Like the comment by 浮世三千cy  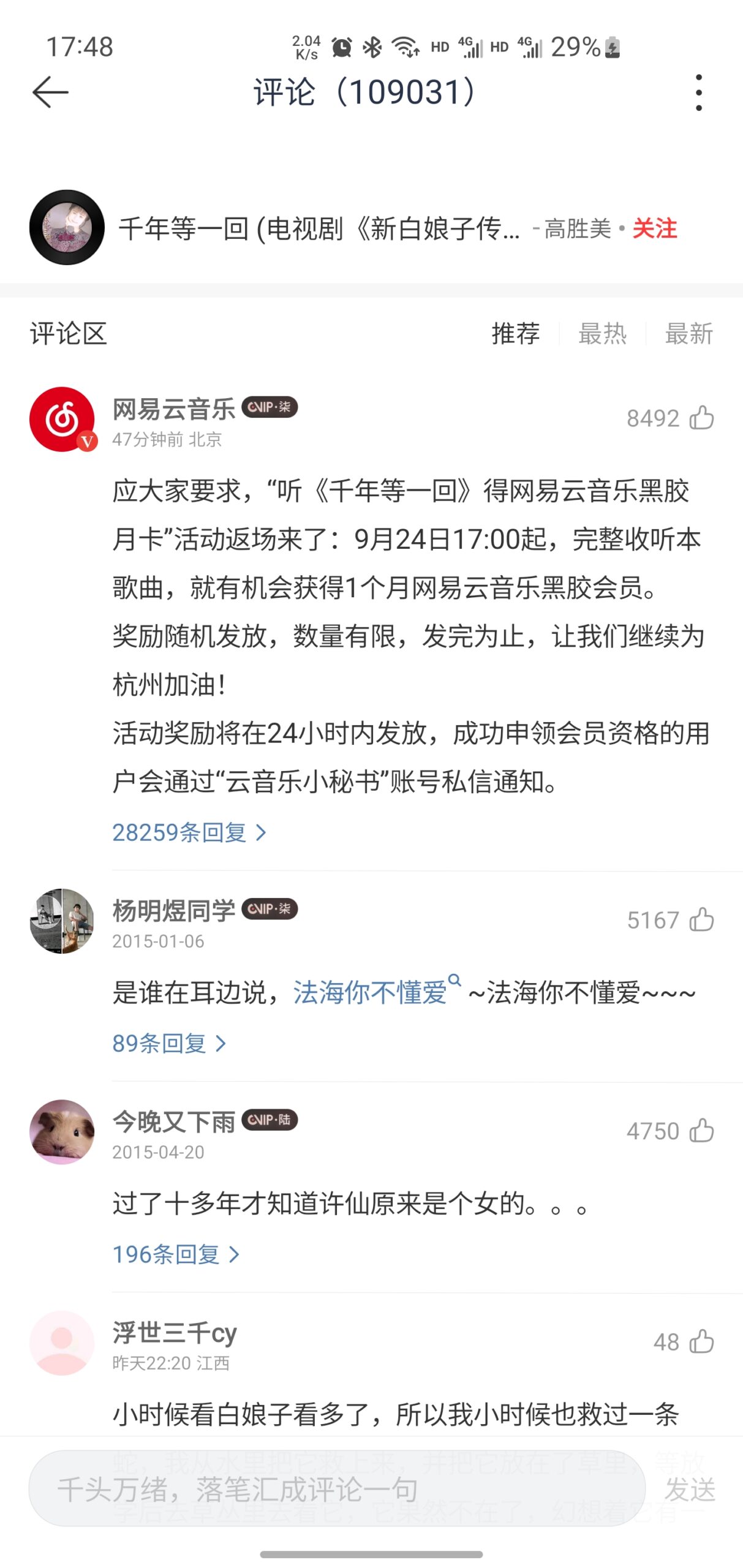point(702,1342)
